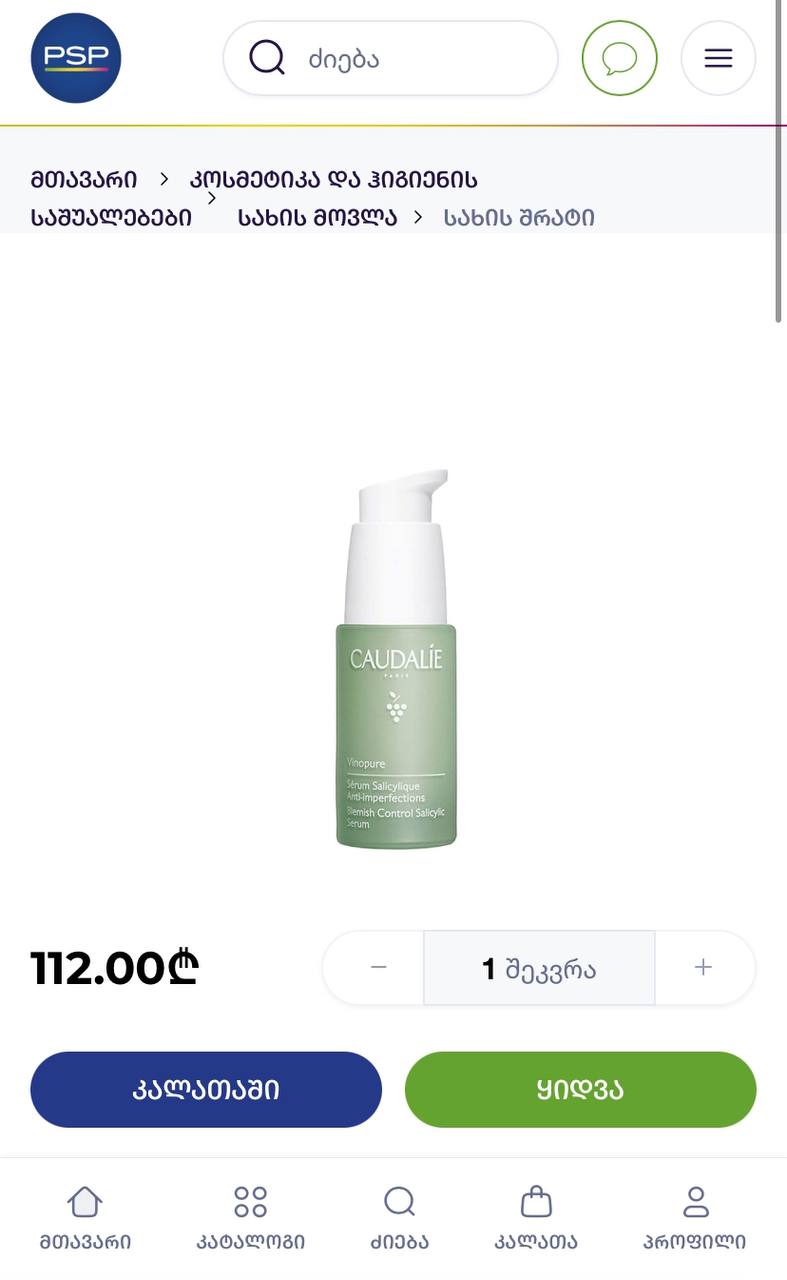Open მთავარი breadcrumb link
787x1280 pixels.
(84, 180)
